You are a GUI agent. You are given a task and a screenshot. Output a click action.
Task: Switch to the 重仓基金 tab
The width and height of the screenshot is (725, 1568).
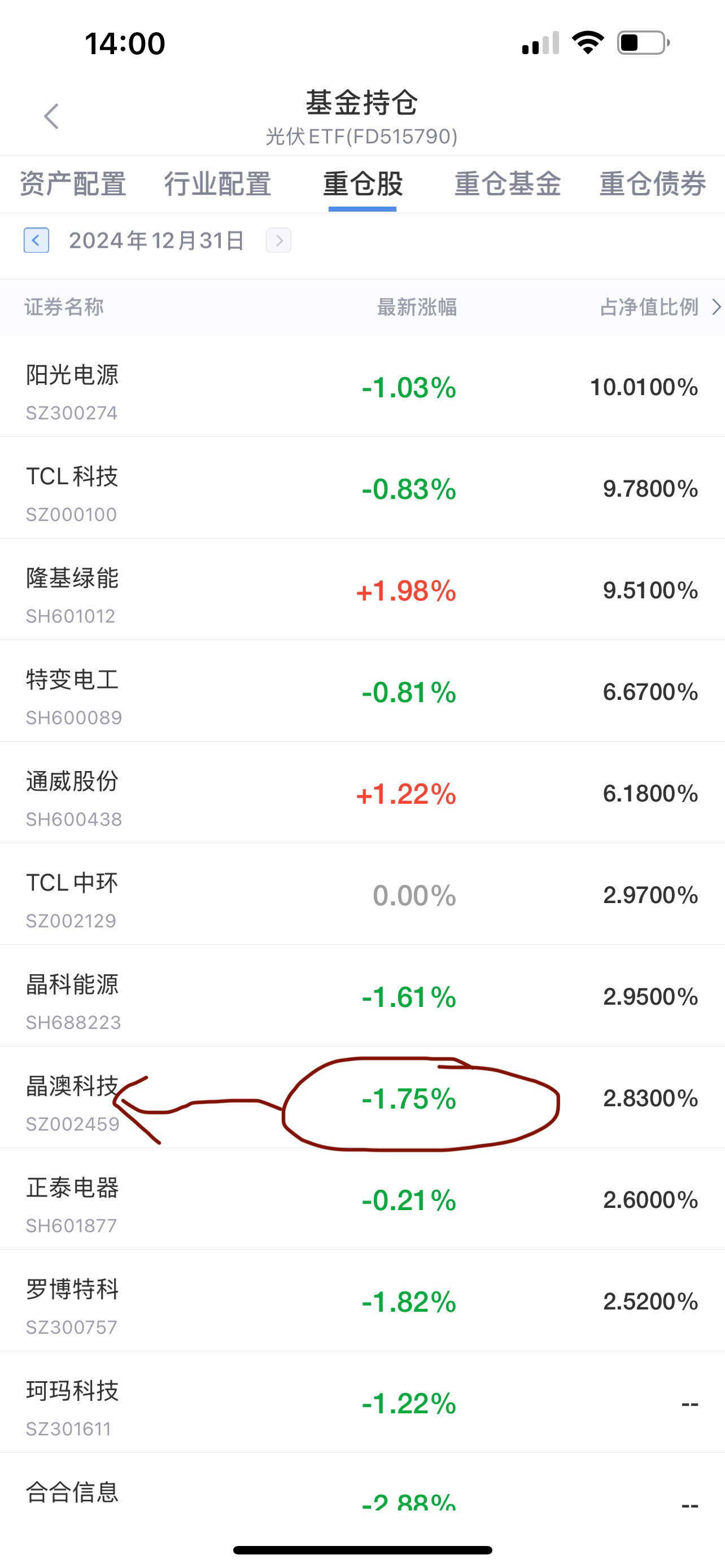point(508,184)
